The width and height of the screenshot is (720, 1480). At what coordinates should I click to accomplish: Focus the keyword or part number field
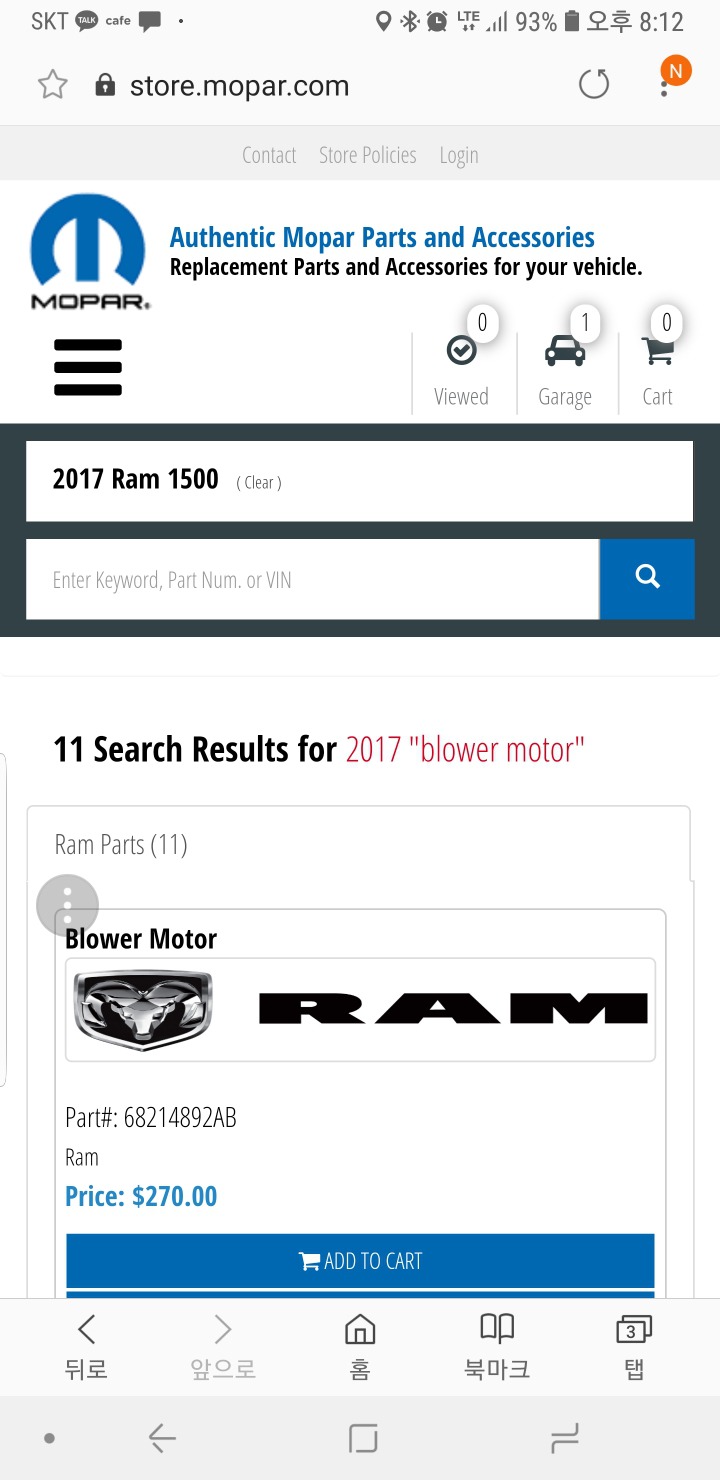tap(312, 580)
